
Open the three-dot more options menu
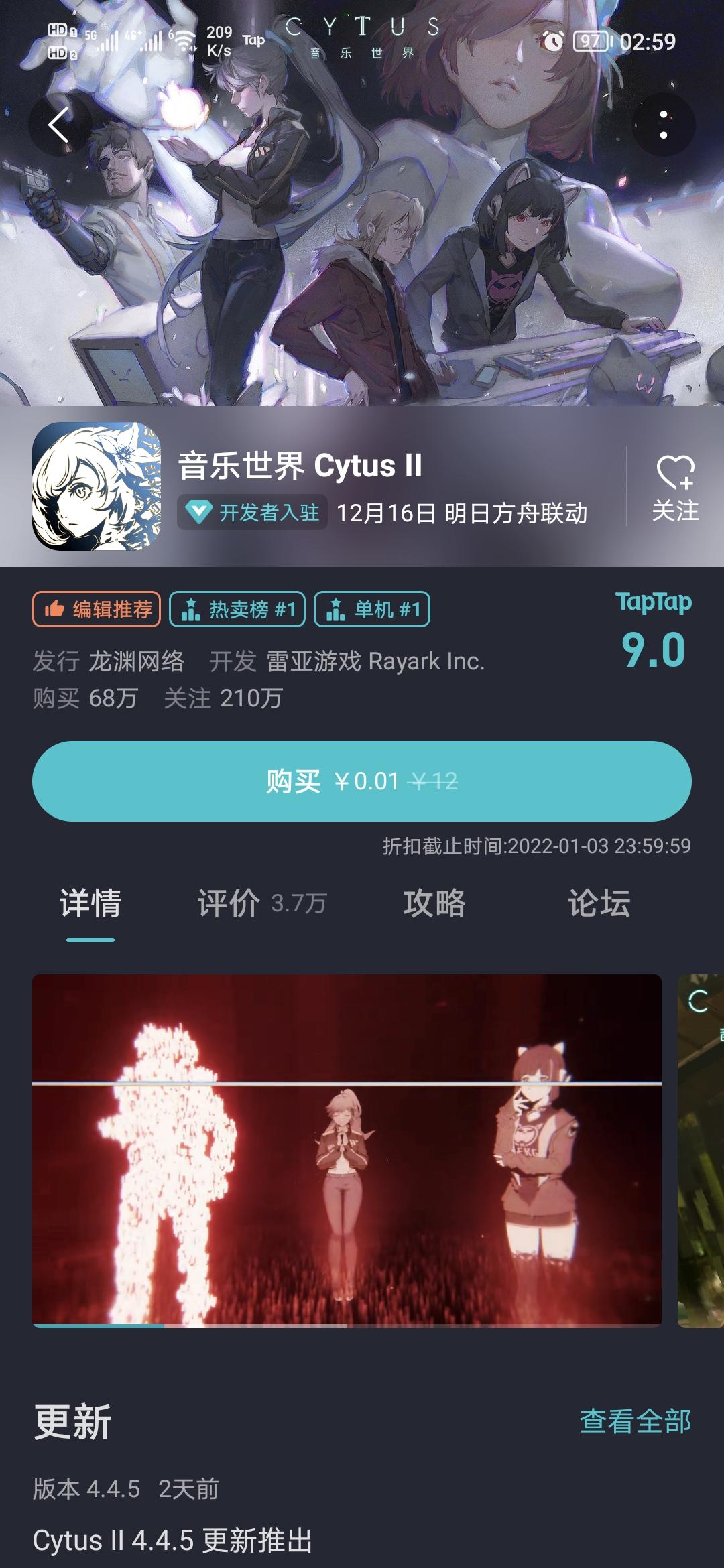662,124
